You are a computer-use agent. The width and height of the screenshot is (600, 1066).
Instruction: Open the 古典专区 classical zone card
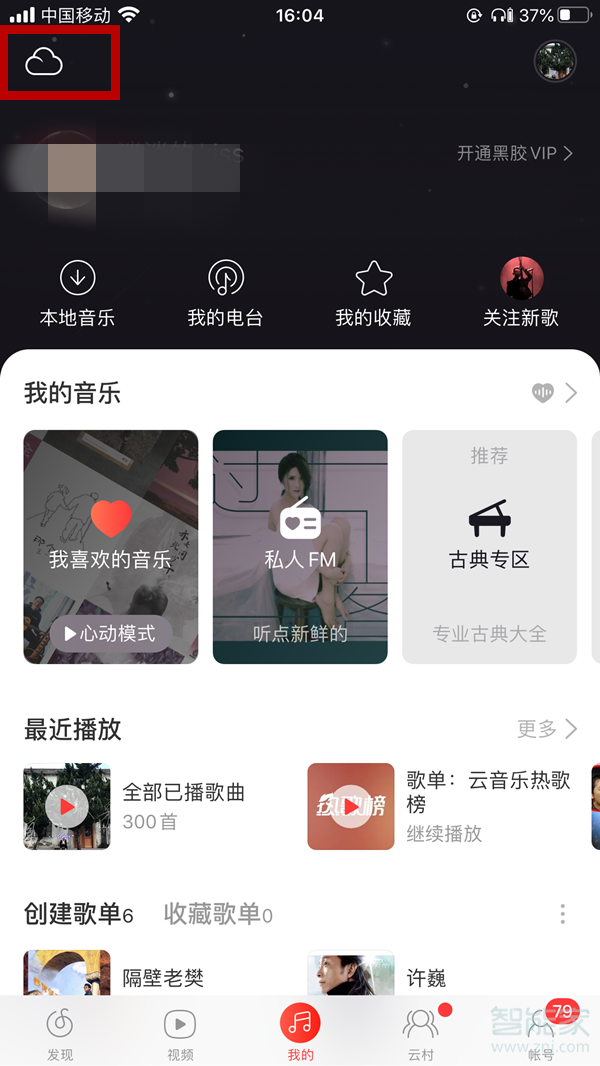pos(489,547)
